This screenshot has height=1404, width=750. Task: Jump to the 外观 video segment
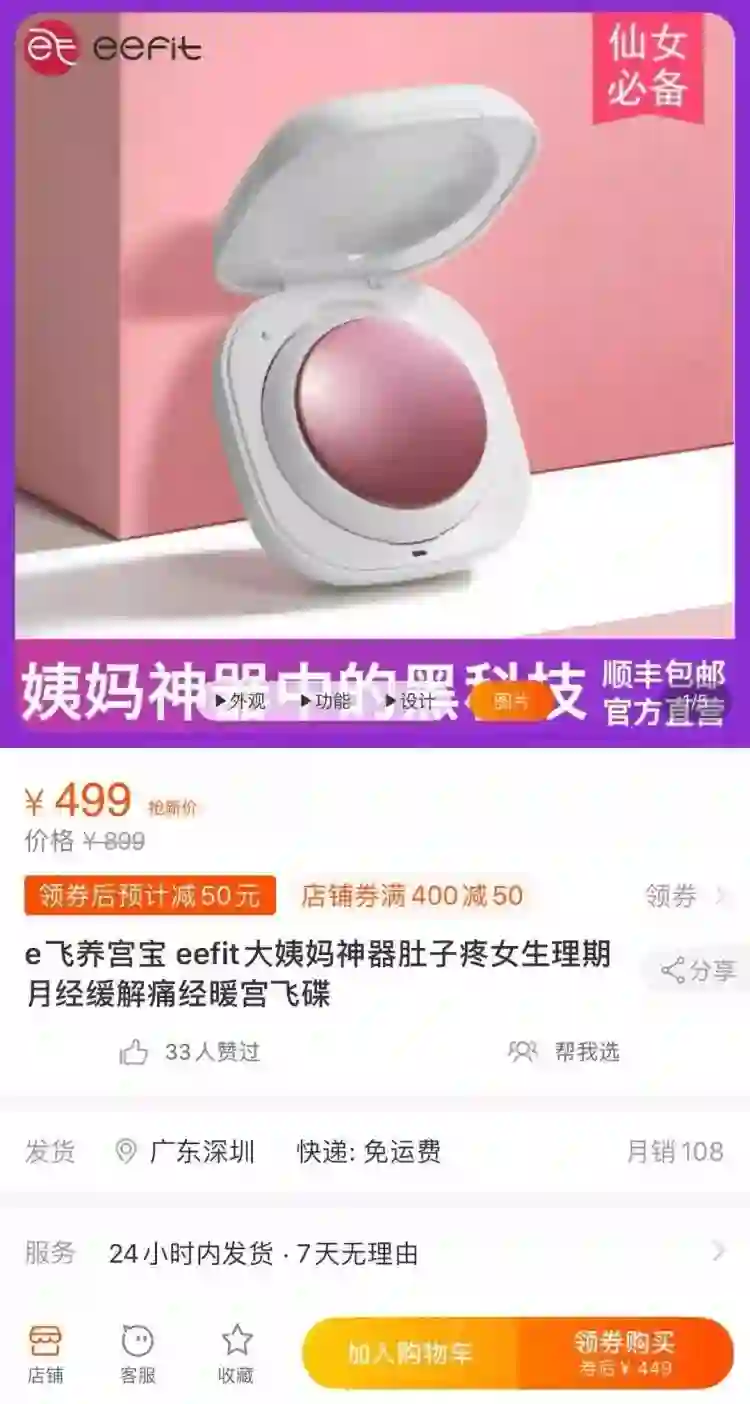tap(241, 701)
